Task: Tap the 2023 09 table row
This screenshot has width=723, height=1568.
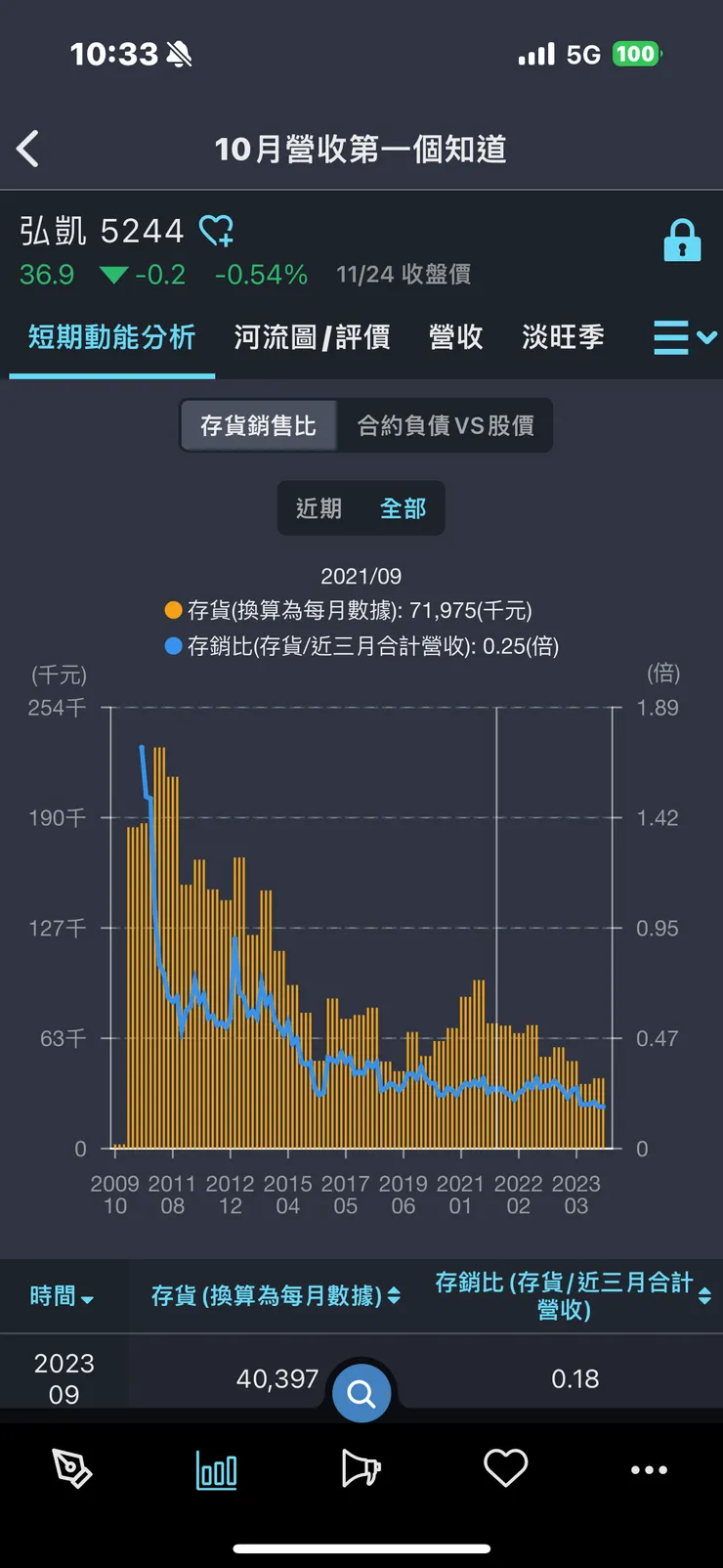Action: coord(63,1378)
